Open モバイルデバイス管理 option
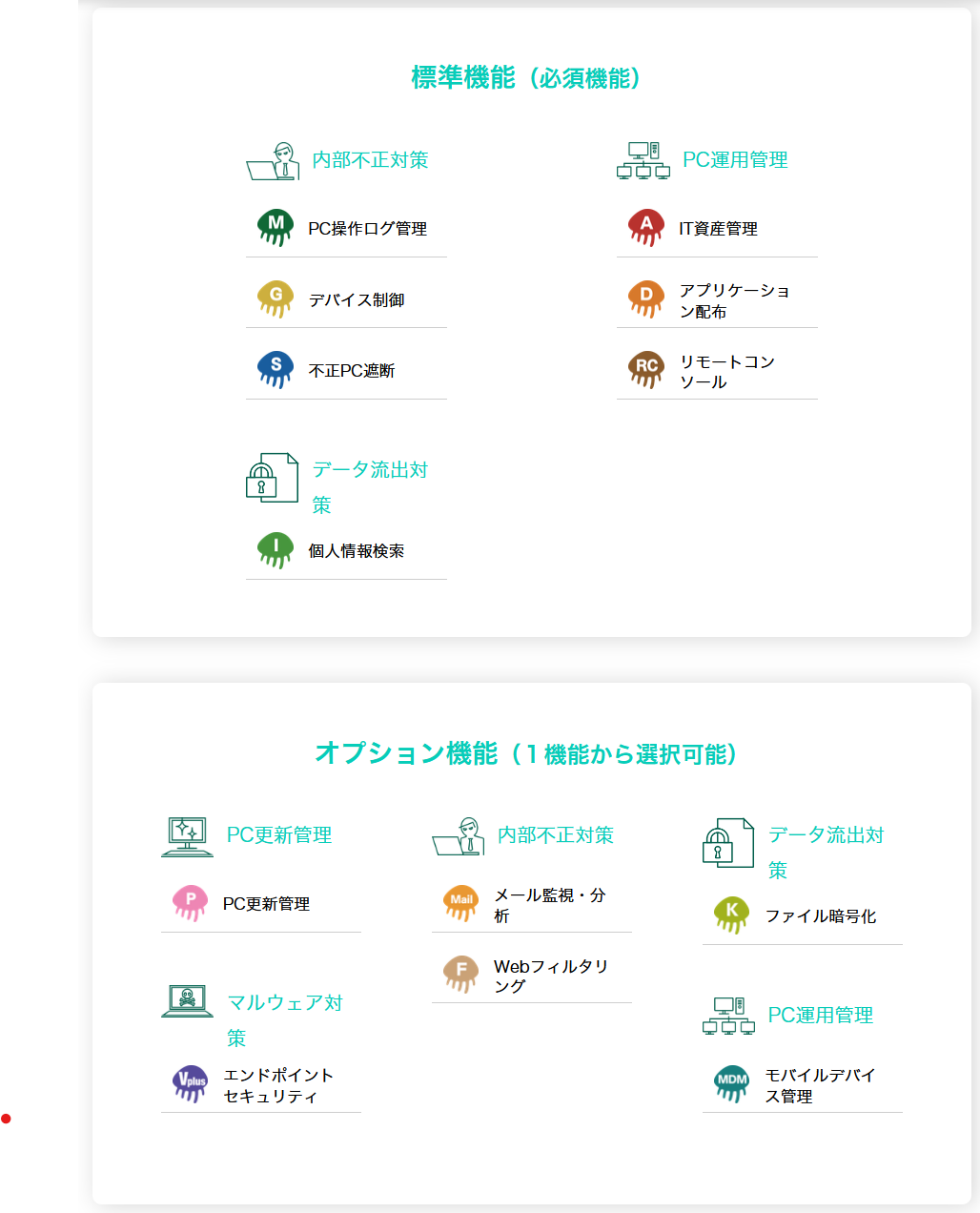This screenshot has width=980, height=1213. [819, 1085]
